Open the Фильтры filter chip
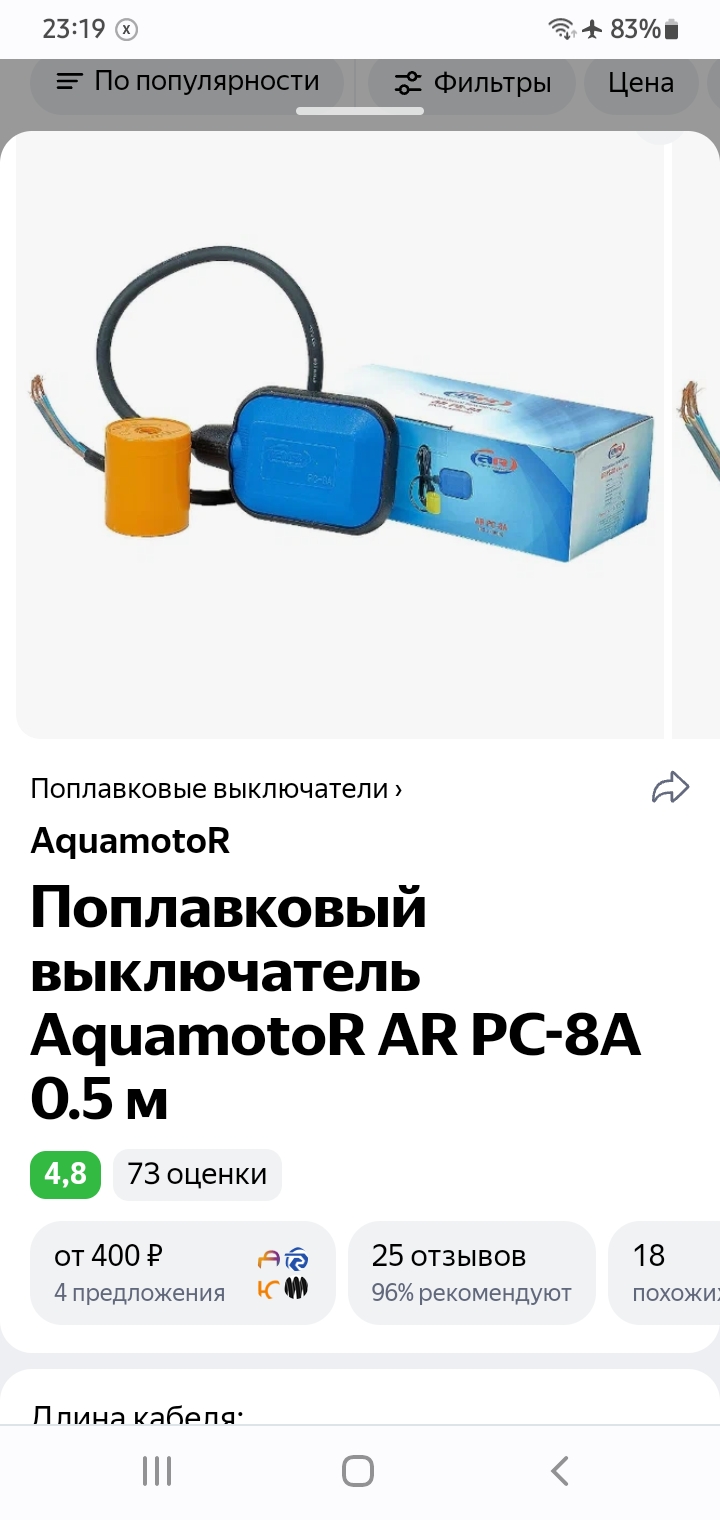720x1520 pixels. [472, 83]
